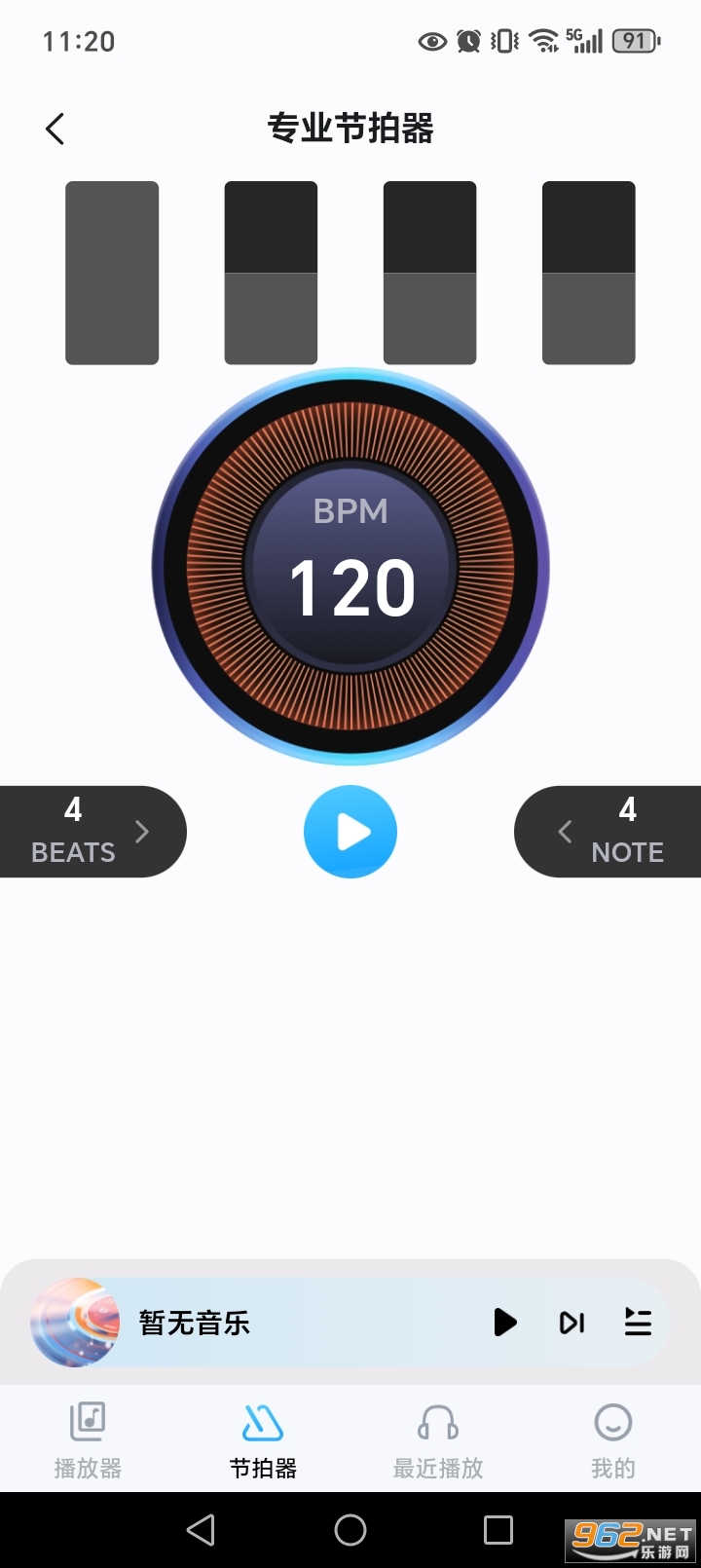701x1568 pixels.
Task: Skip to next track in mini player
Action: pyautogui.click(x=572, y=1323)
